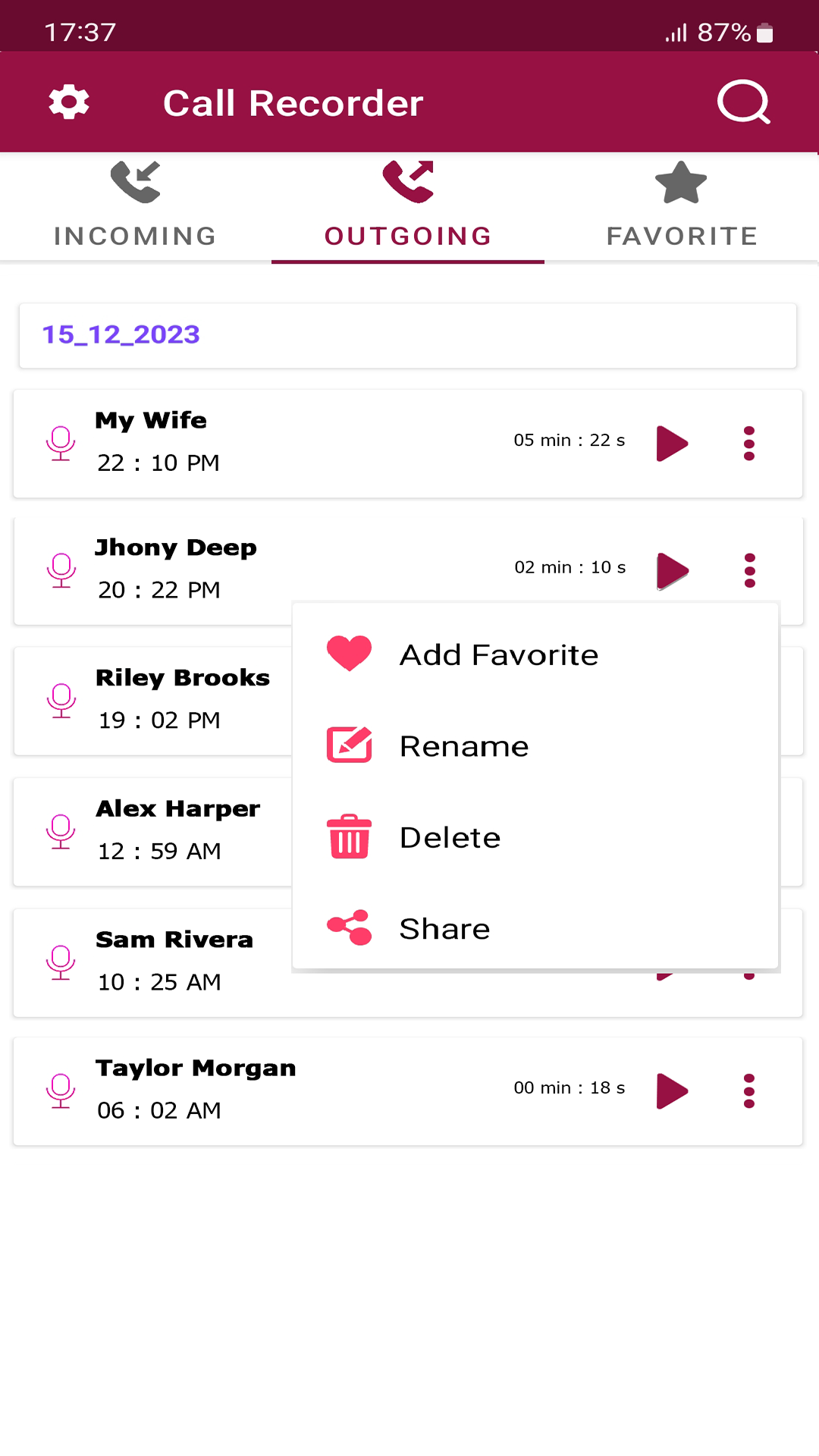The height and width of the screenshot is (1456, 819).
Task: Open settings gear icon
Action: [69, 102]
